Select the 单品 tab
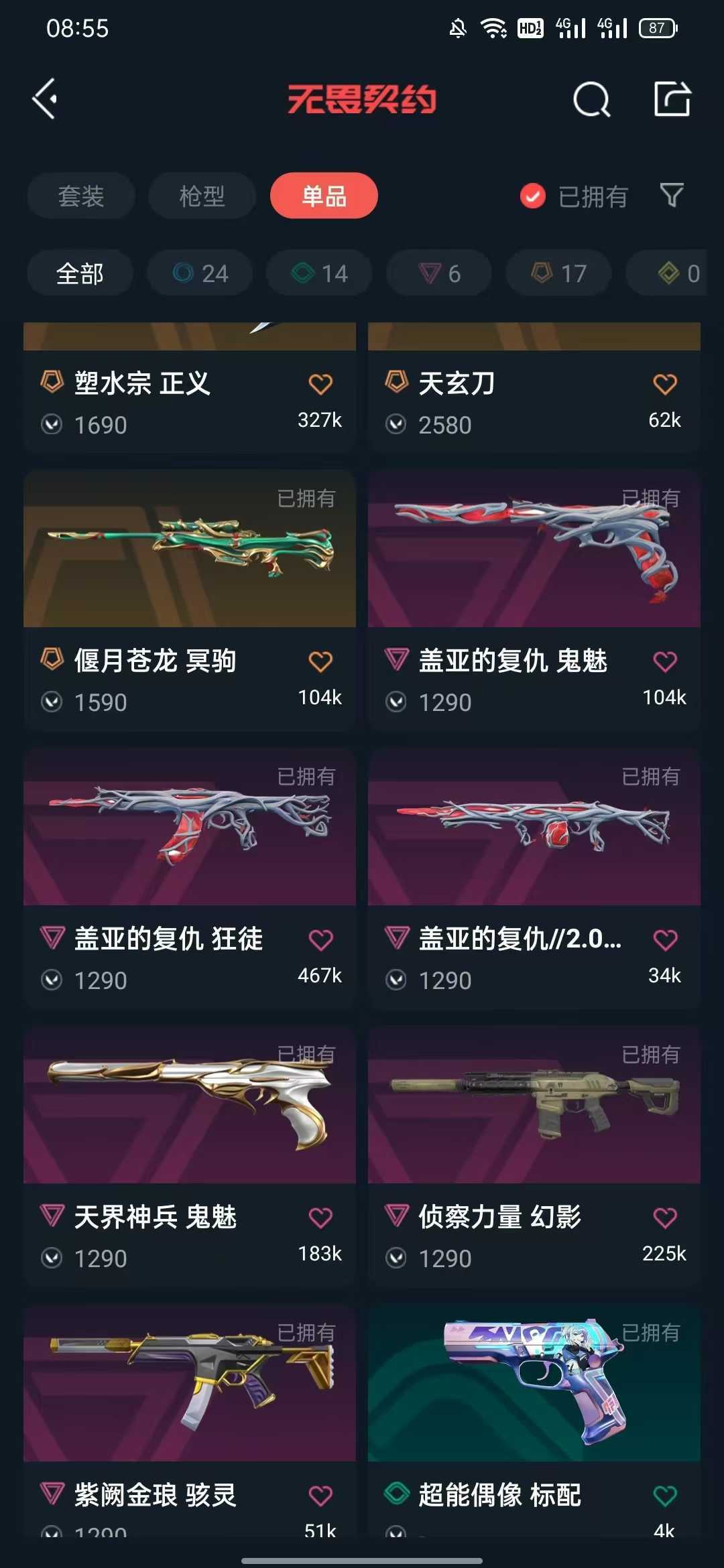724x1568 pixels. 324,196
